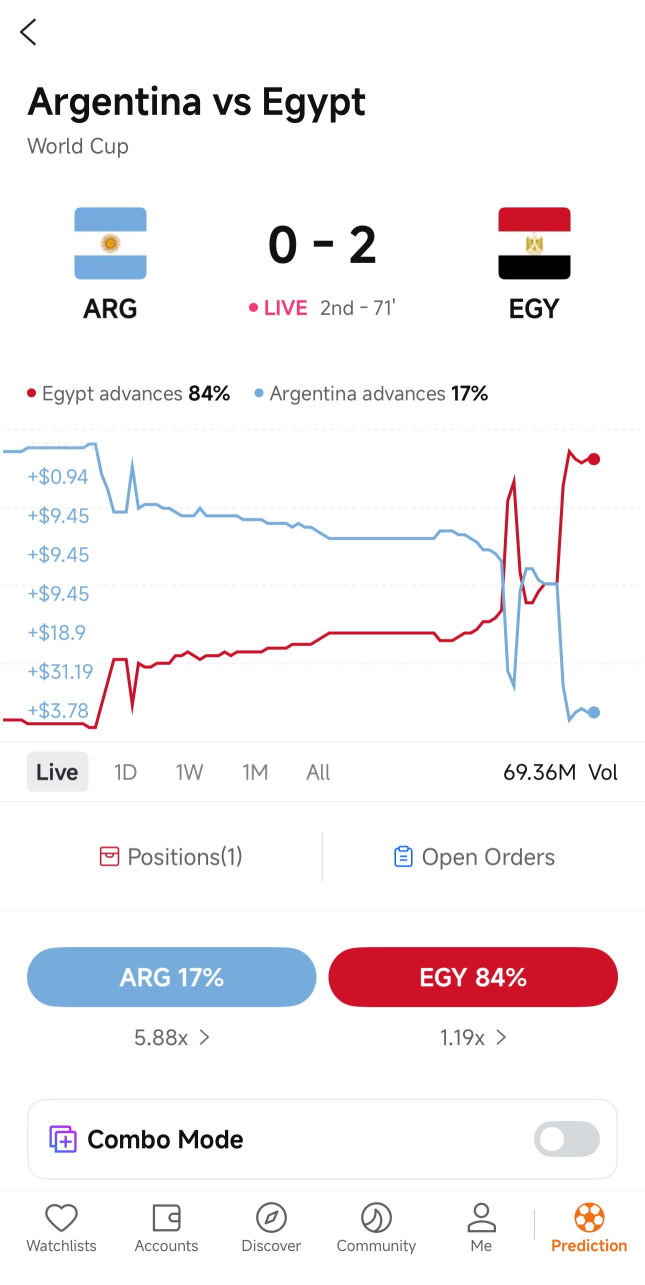Open the 1.19x payout details
Screen dimensions: 645x1285
(473, 1038)
